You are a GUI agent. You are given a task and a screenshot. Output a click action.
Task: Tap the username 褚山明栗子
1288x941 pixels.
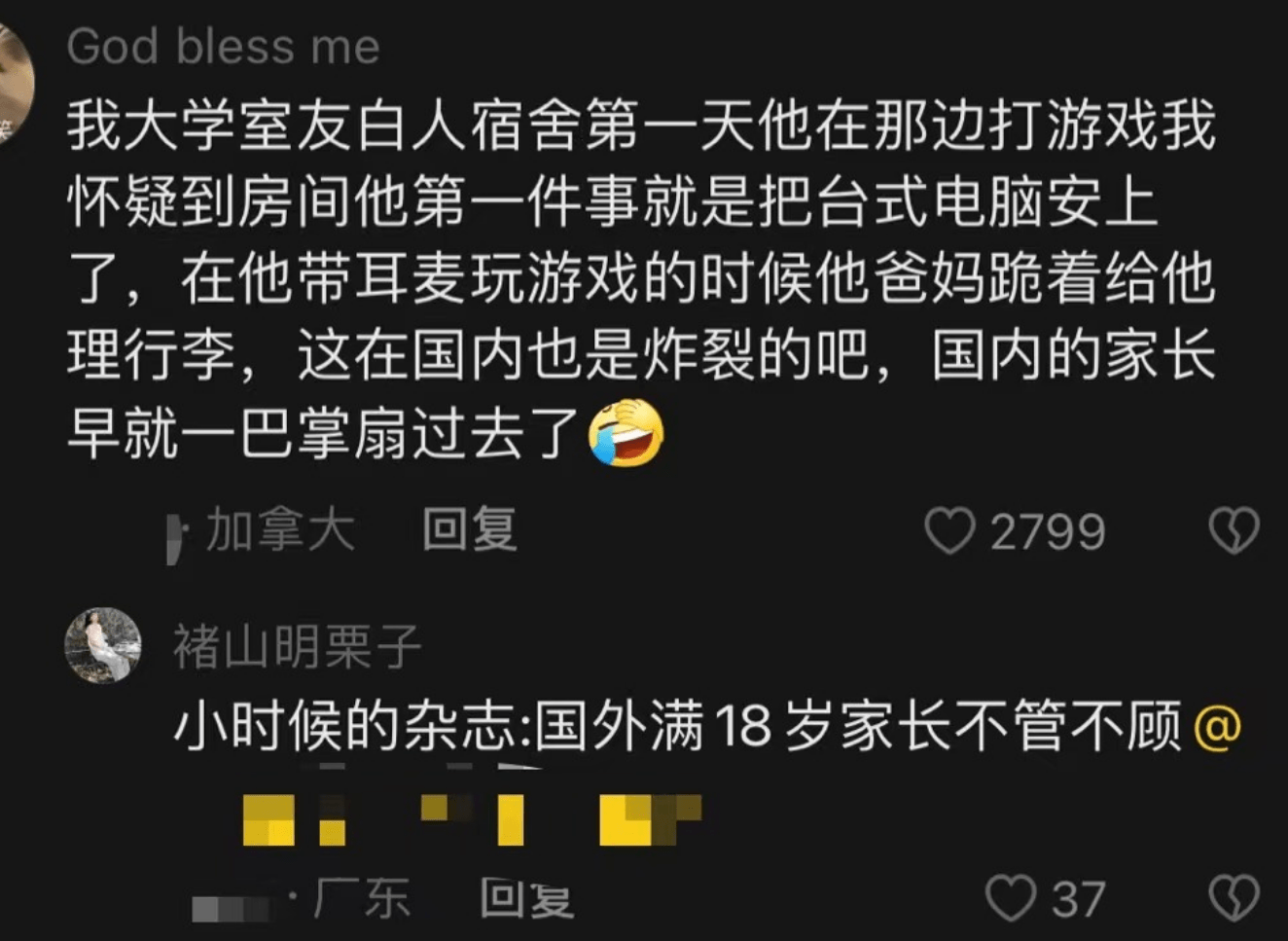click(298, 646)
